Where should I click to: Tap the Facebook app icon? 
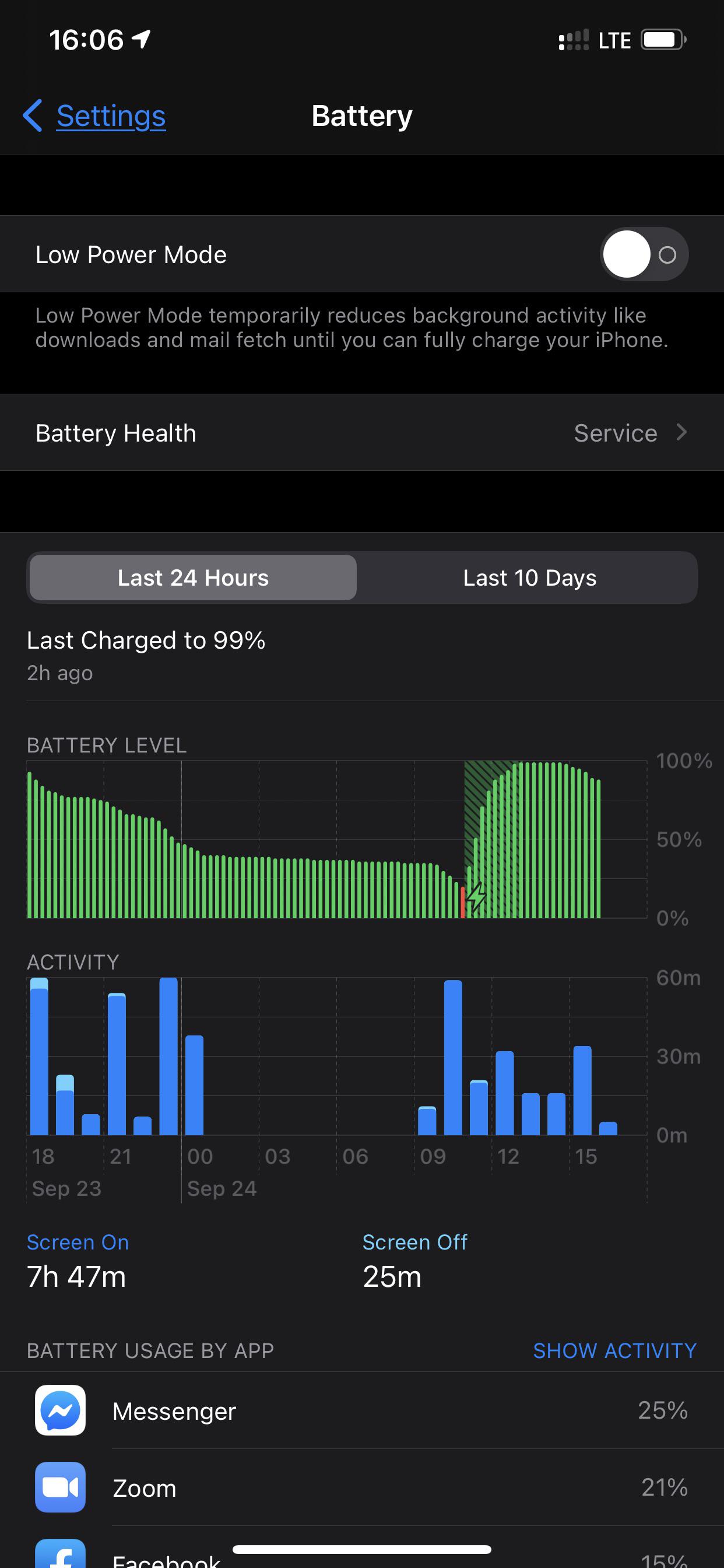[61, 1555]
